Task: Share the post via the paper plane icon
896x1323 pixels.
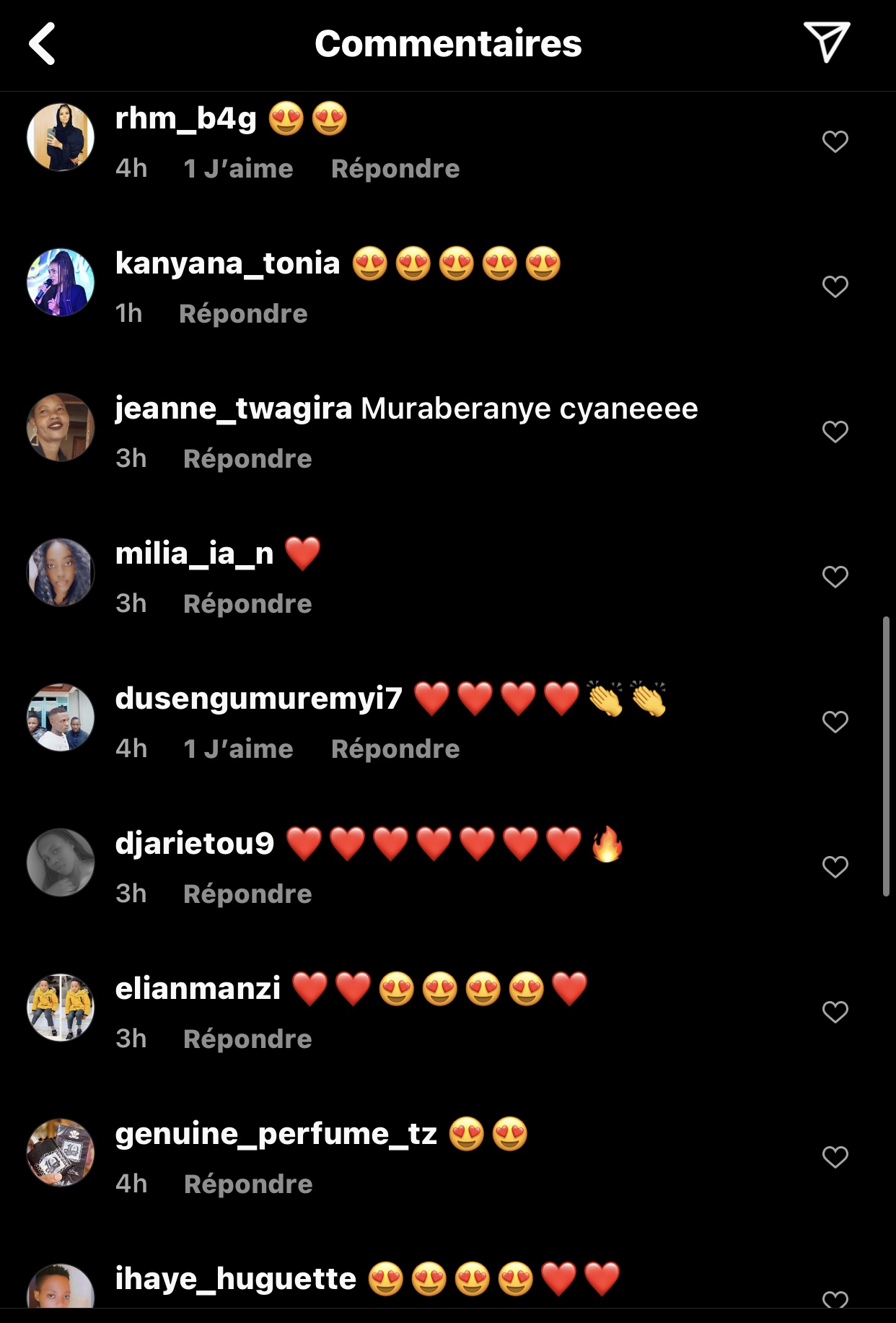Action: pos(826,42)
